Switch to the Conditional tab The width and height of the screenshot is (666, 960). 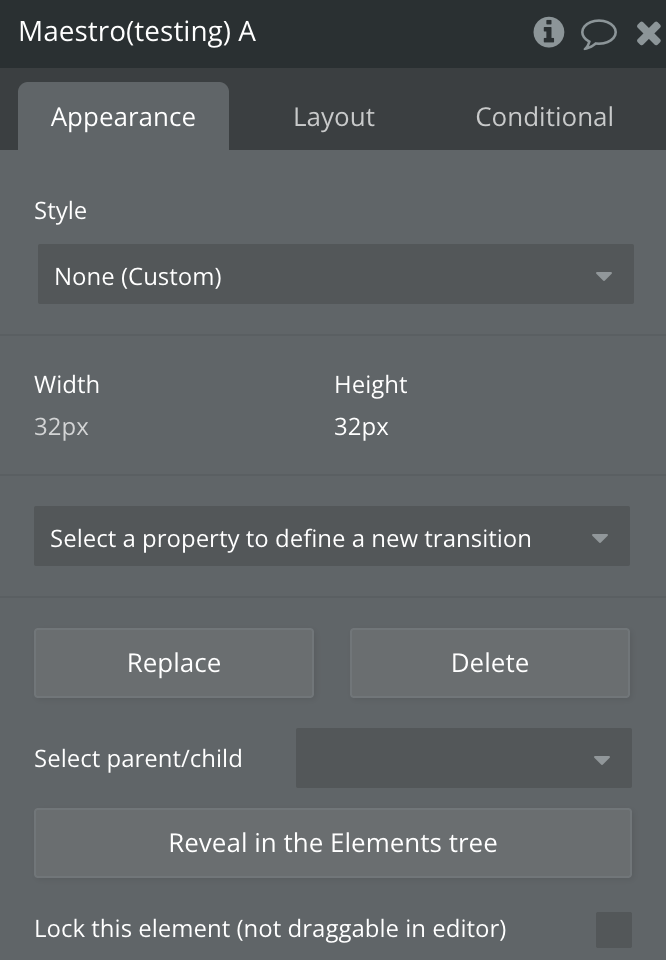544,117
